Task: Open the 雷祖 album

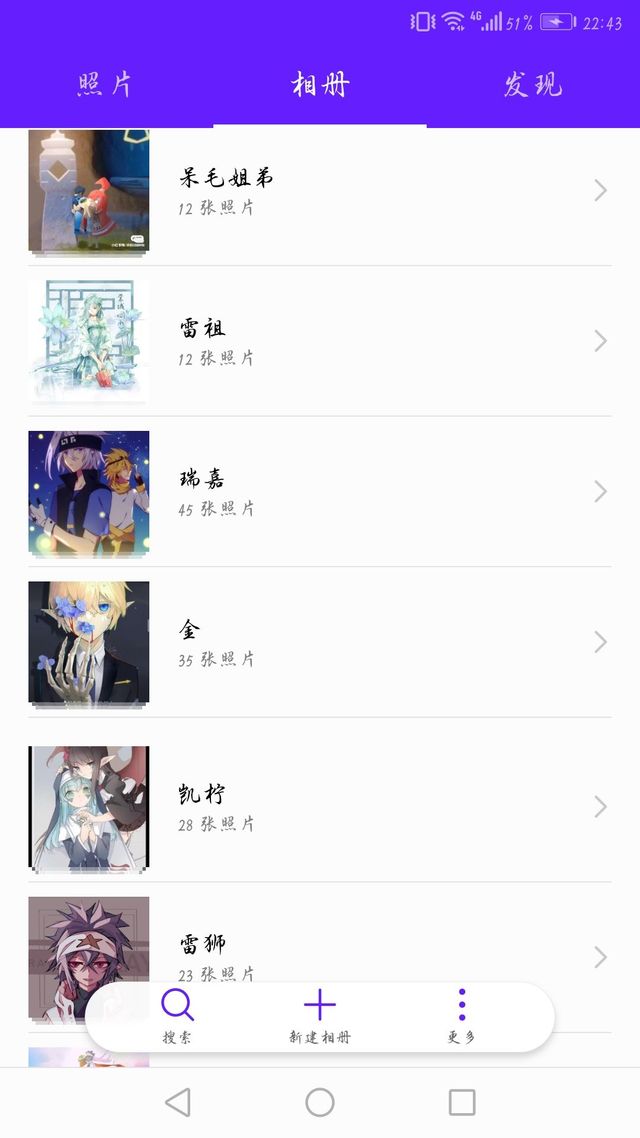Action: (320, 341)
